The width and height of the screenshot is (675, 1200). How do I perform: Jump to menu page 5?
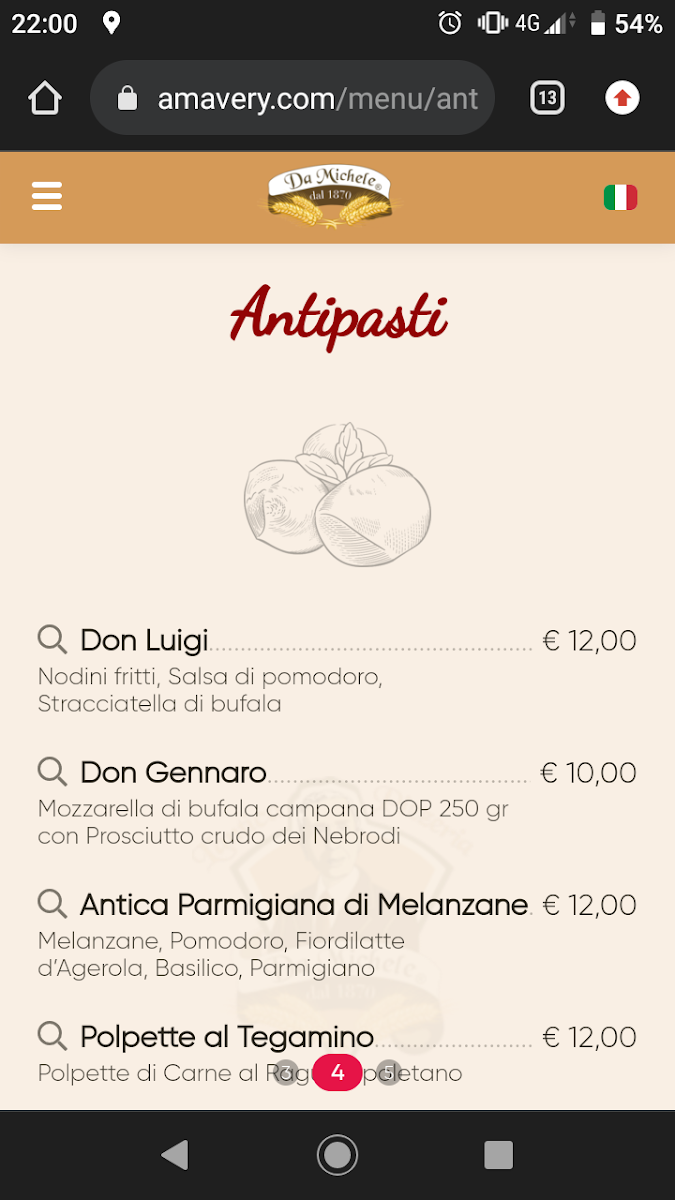point(389,1073)
